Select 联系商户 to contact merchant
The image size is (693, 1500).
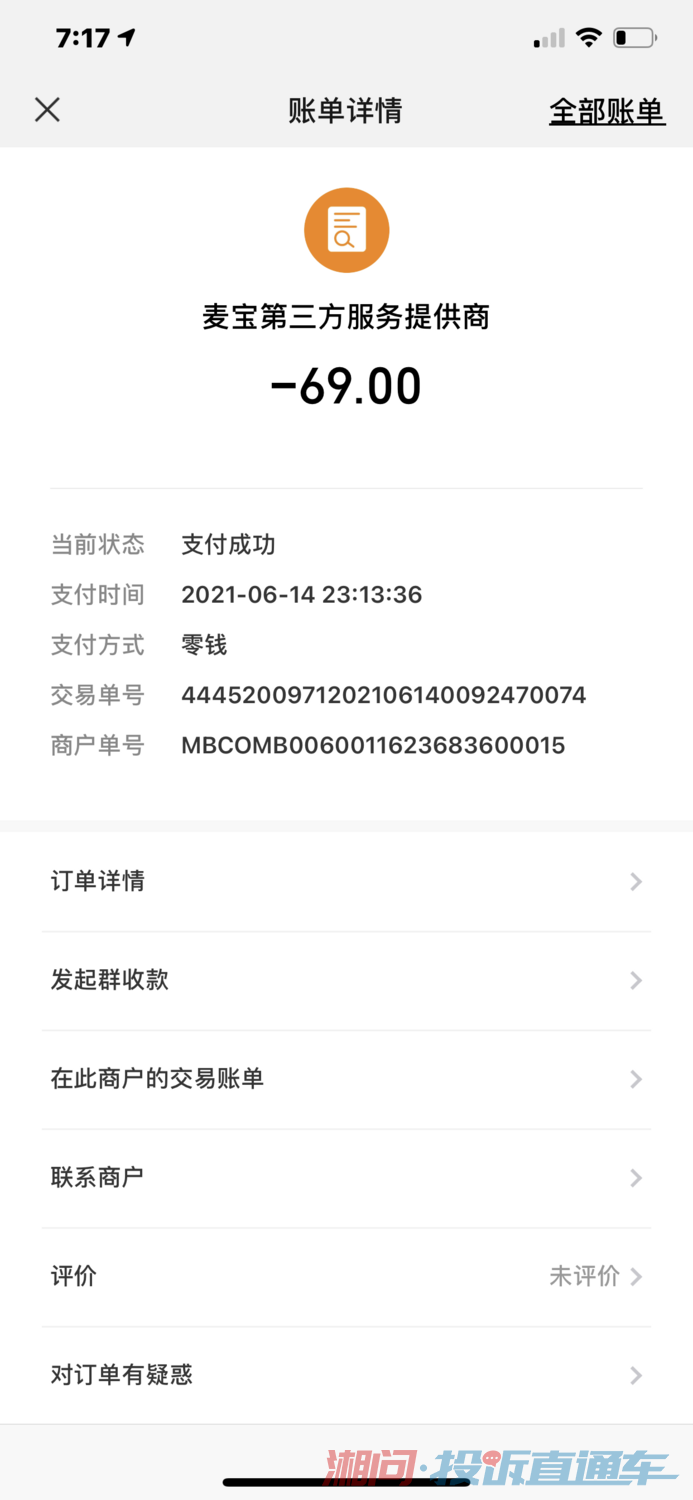[346, 1178]
